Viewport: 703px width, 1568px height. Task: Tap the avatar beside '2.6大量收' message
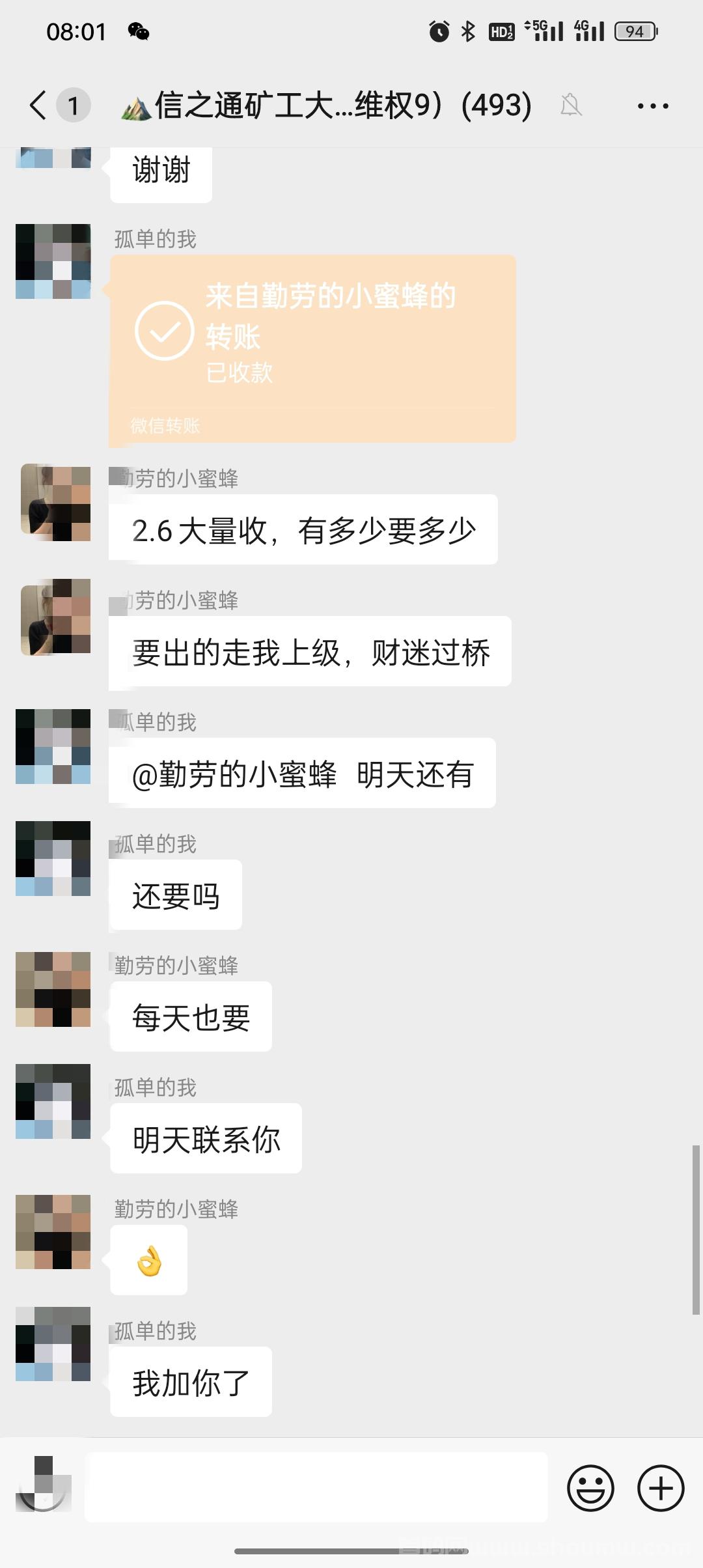(55, 503)
